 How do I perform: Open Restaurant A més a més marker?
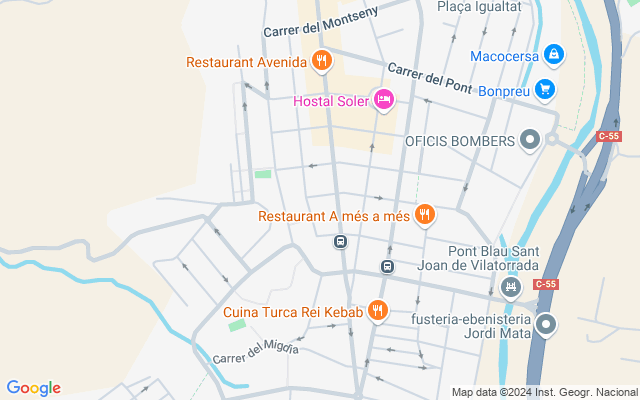click(x=425, y=214)
